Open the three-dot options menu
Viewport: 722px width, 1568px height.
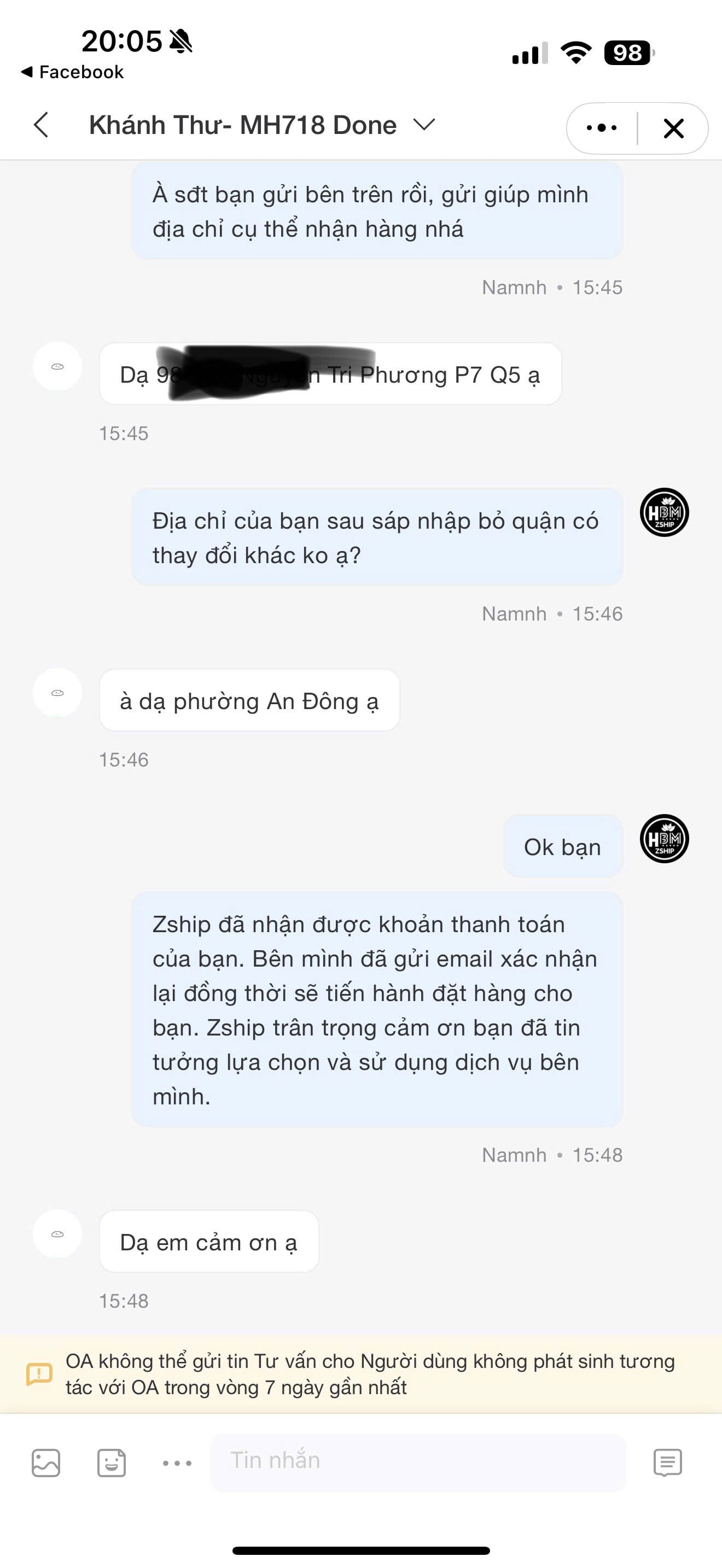click(x=602, y=128)
